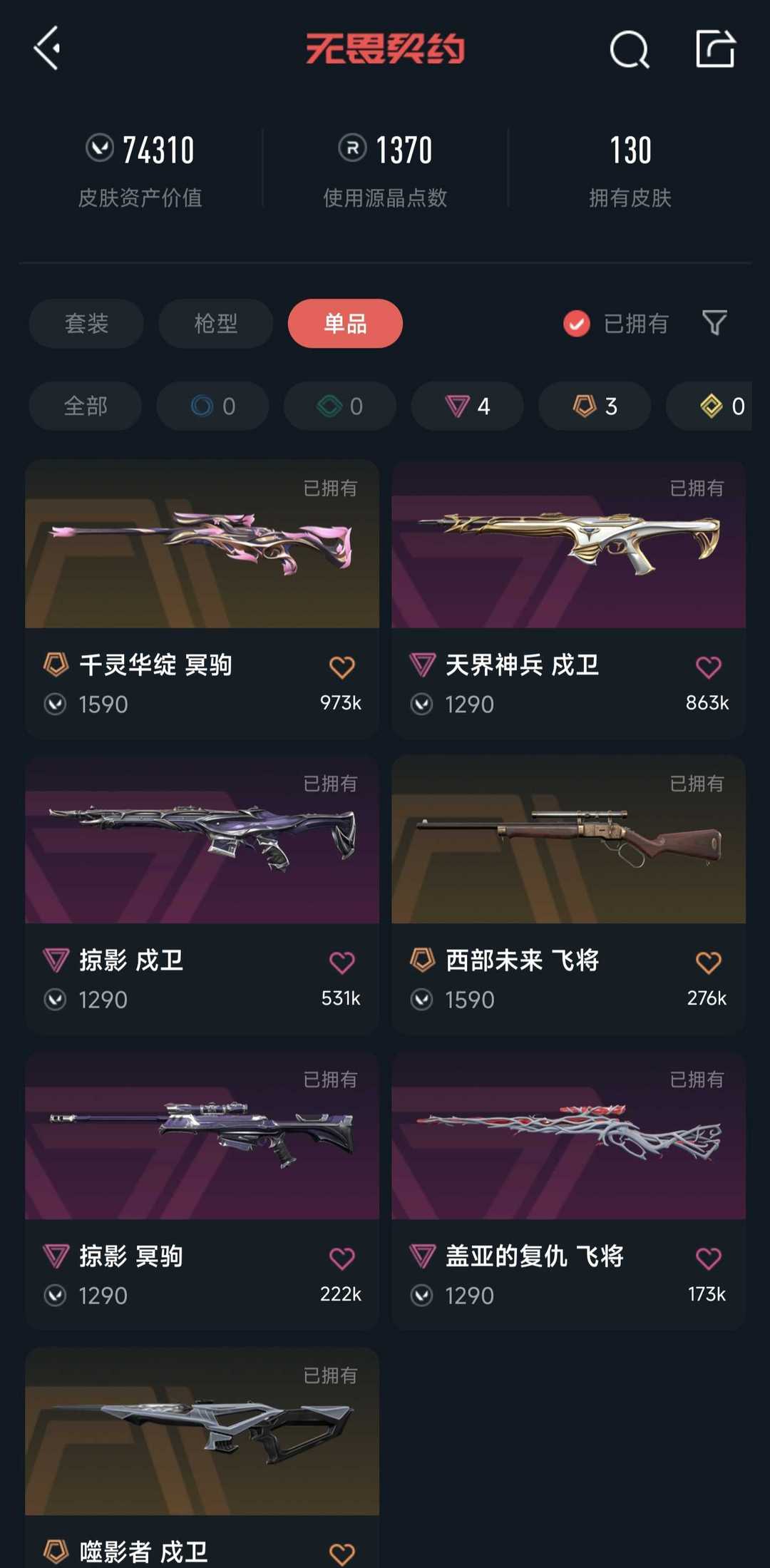Screen dimensions: 770x1568
Task: Select the blue rarity filter showing 0
Action: pos(212,406)
